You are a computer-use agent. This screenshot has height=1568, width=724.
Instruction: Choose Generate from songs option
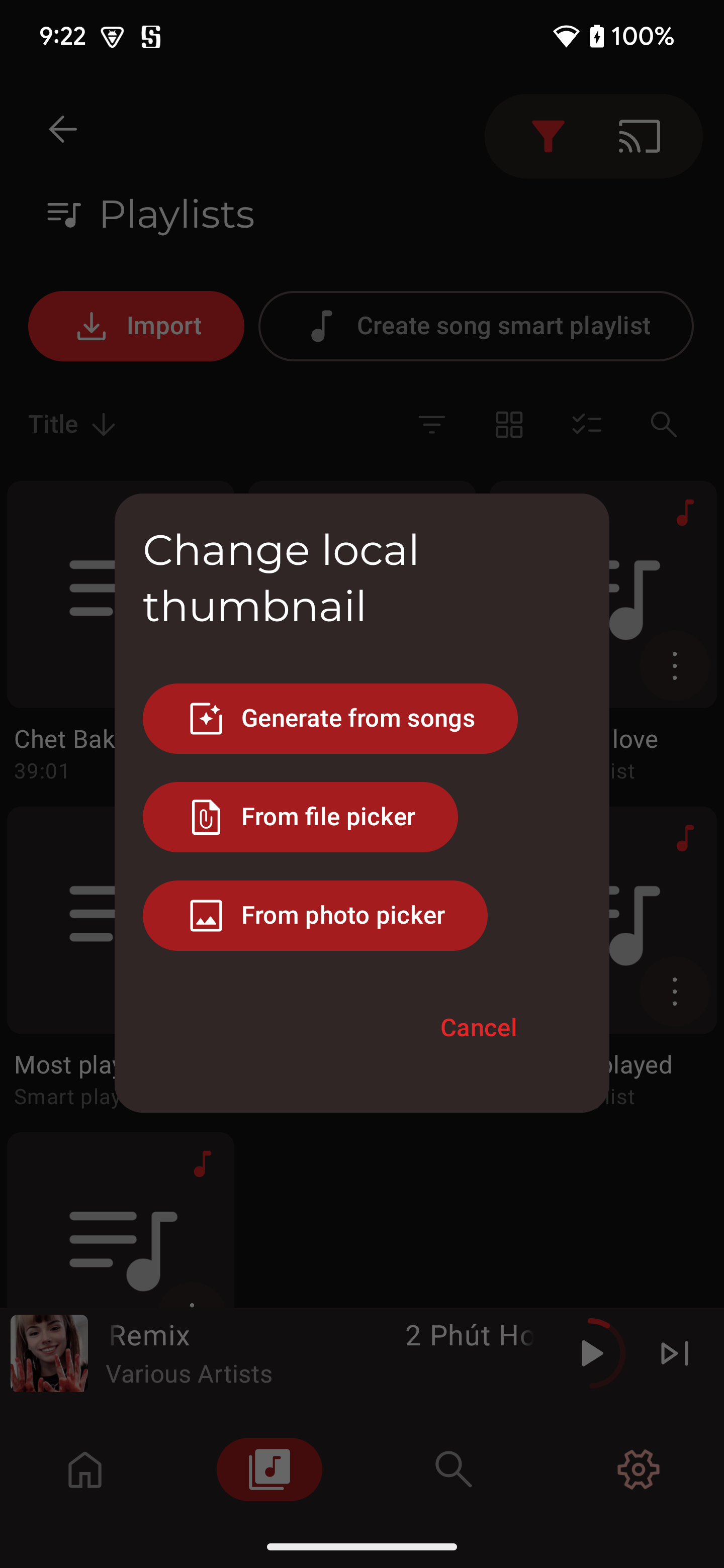[x=329, y=718]
